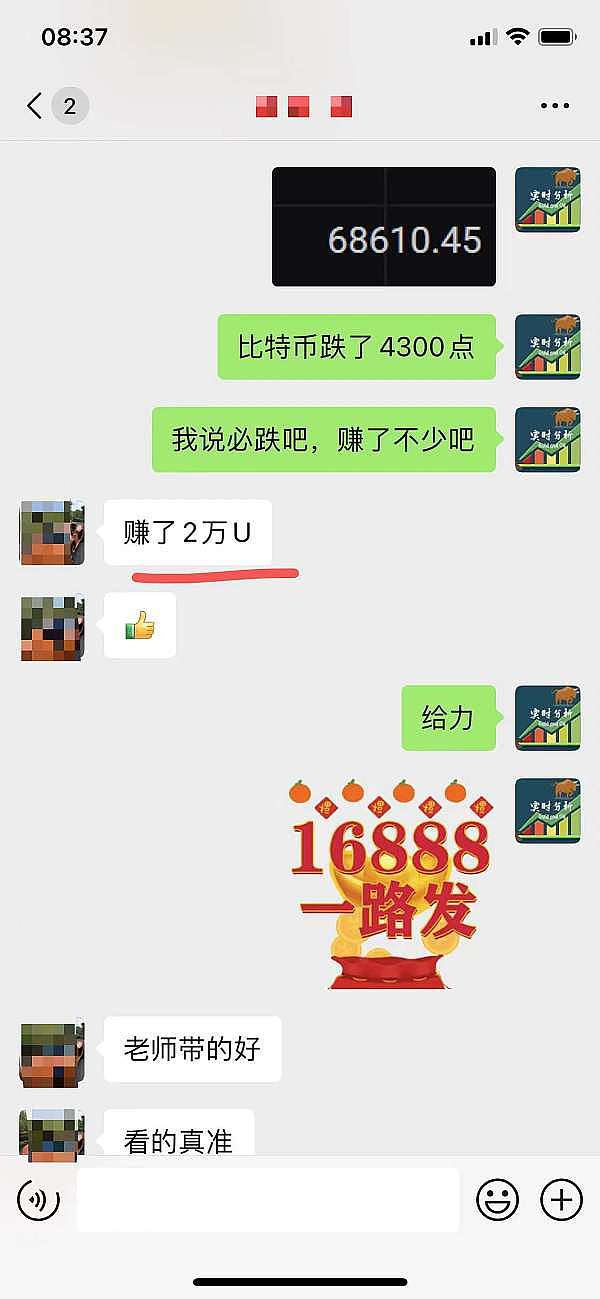This screenshot has width=600, height=1299.
Task: Open sender avatar beside 给力 message
Action: [547, 718]
